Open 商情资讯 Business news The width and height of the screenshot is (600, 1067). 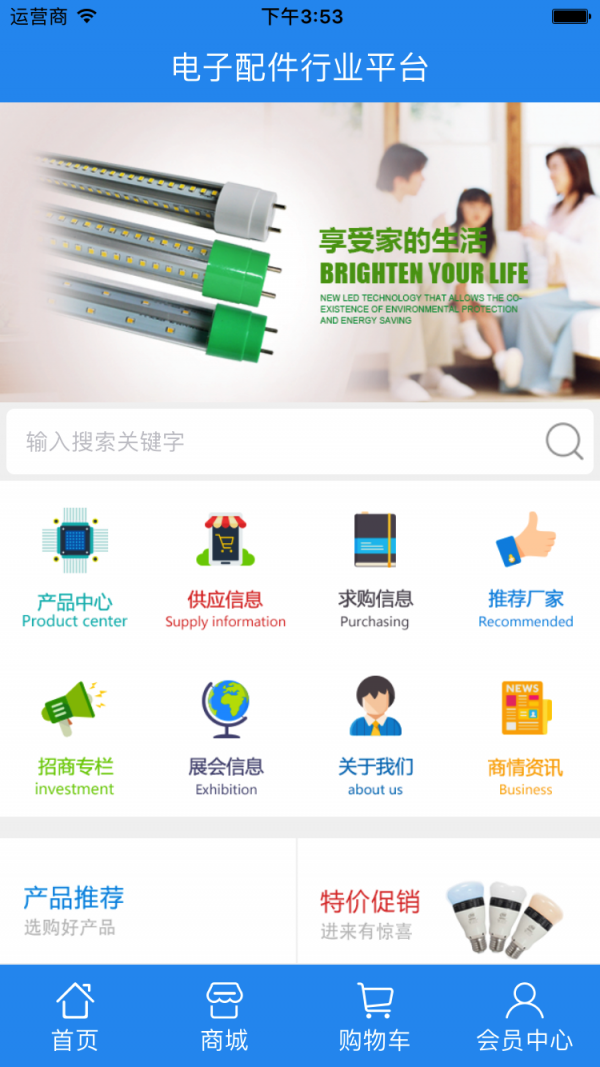(x=525, y=736)
